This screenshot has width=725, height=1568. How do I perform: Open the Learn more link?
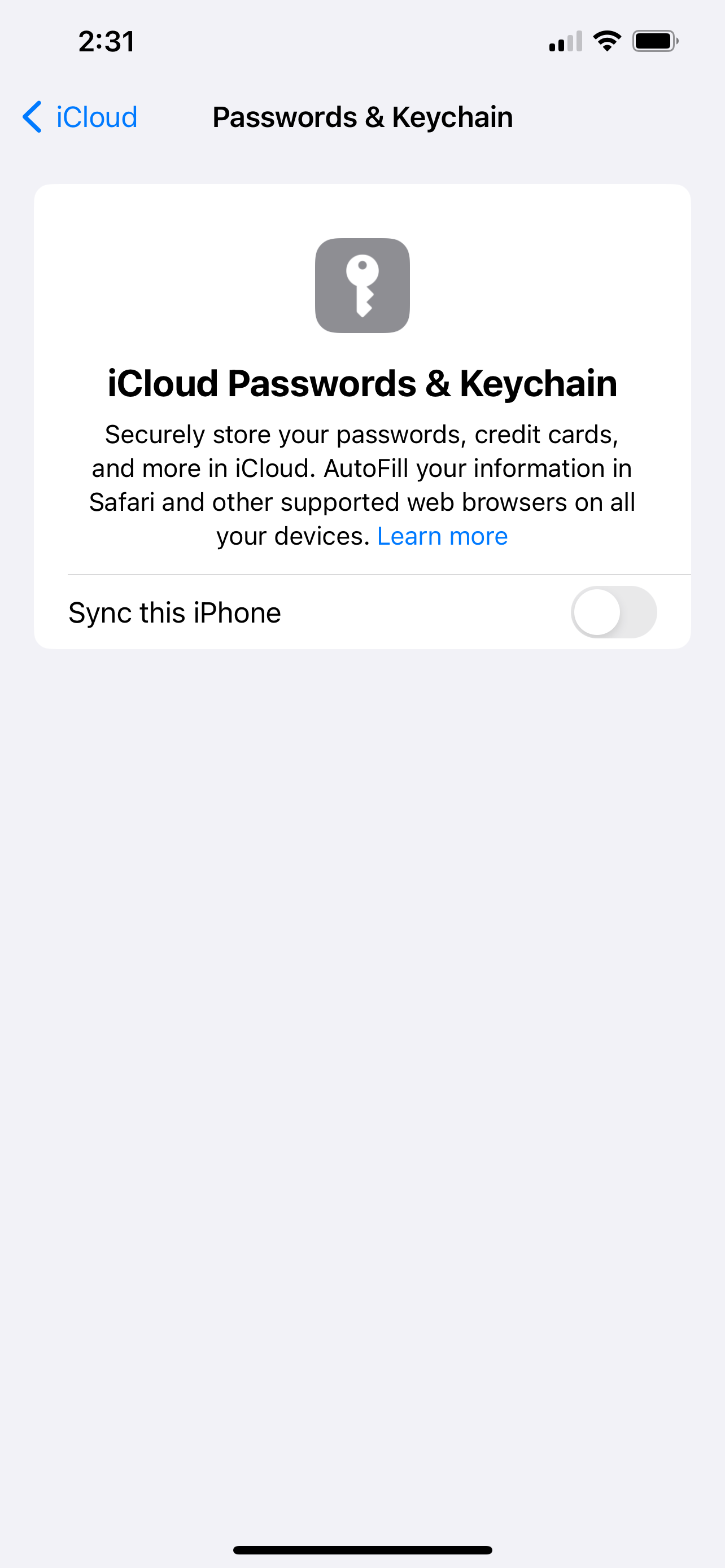point(442,536)
